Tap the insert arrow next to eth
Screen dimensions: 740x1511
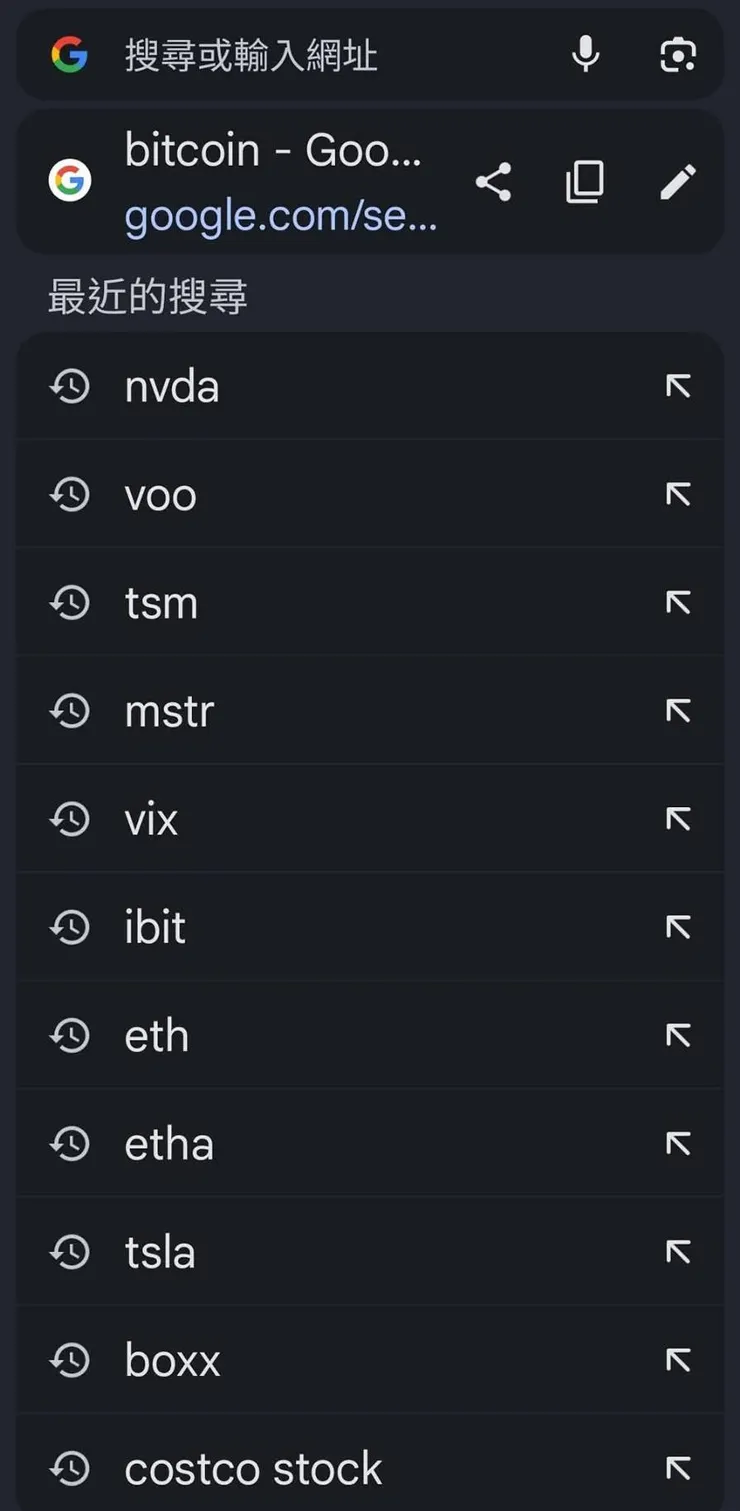point(678,1036)
